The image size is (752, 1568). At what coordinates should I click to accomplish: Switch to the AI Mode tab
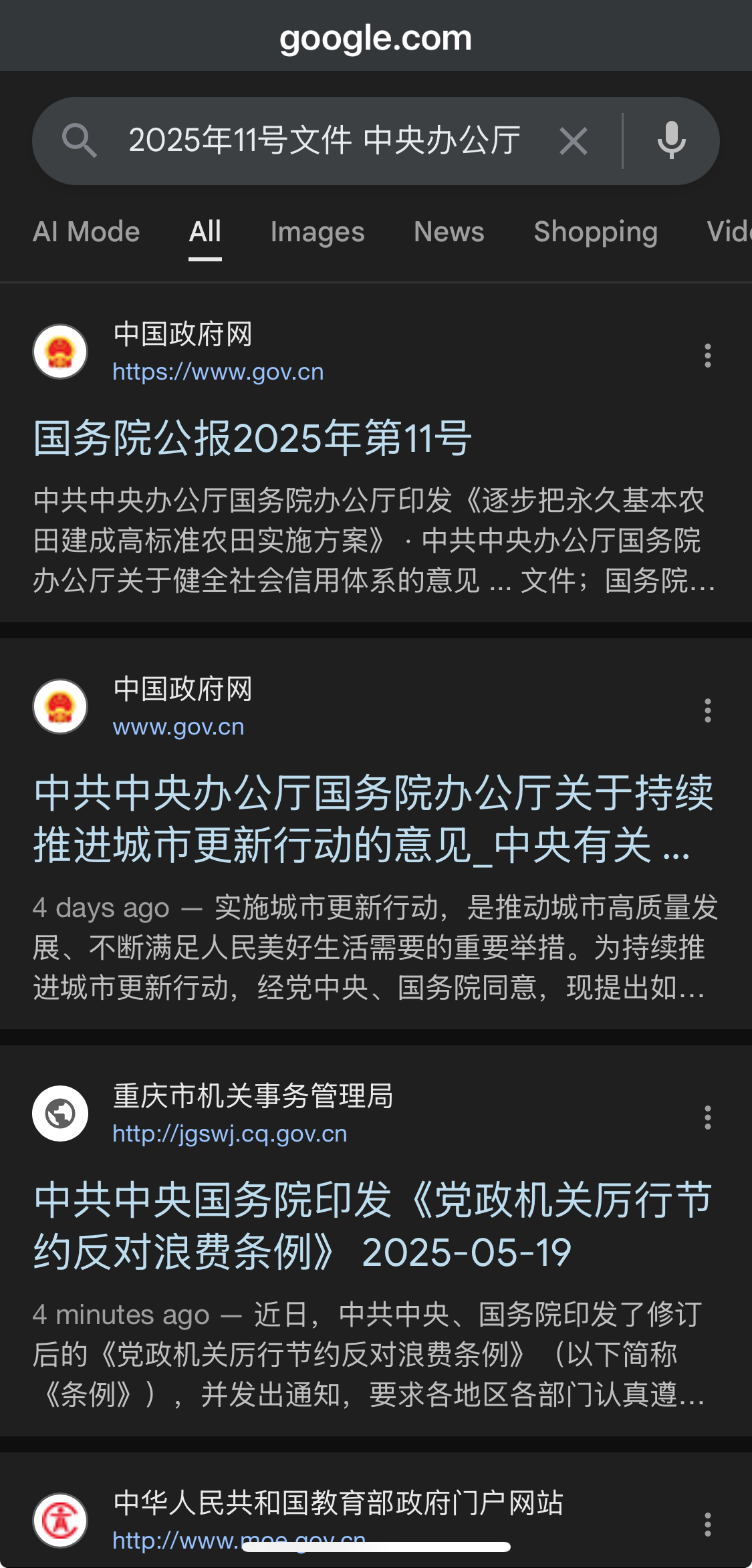86,232
